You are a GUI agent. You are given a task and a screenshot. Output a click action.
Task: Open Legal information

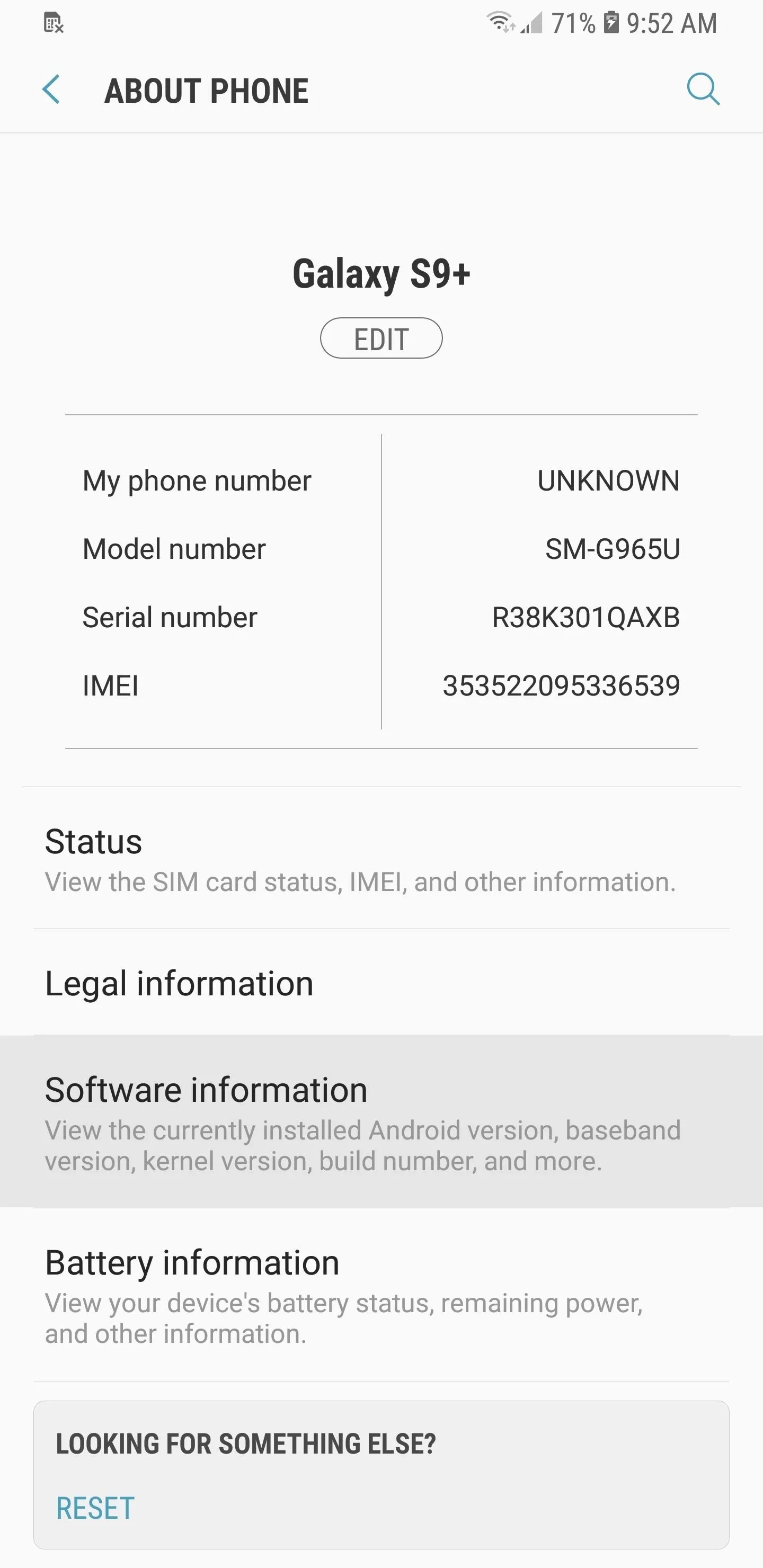click(x=381, y=983)
